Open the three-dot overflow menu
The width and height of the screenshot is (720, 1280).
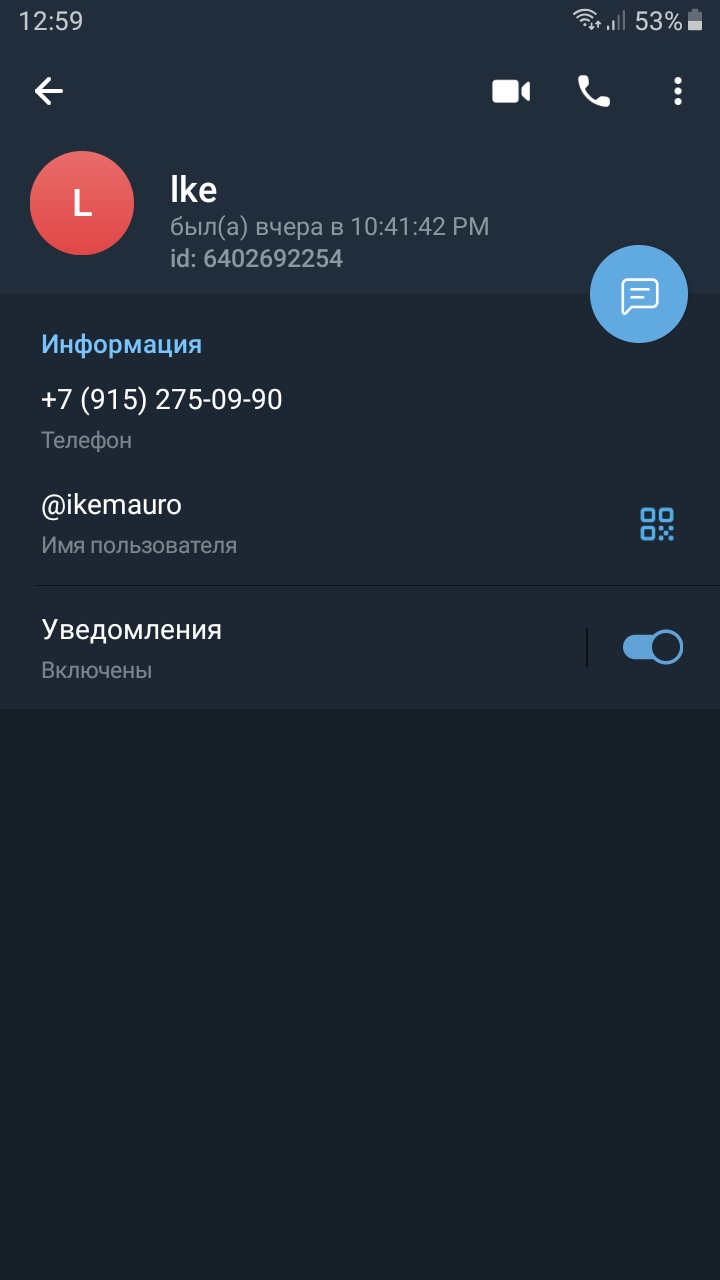tap(678, 92)
